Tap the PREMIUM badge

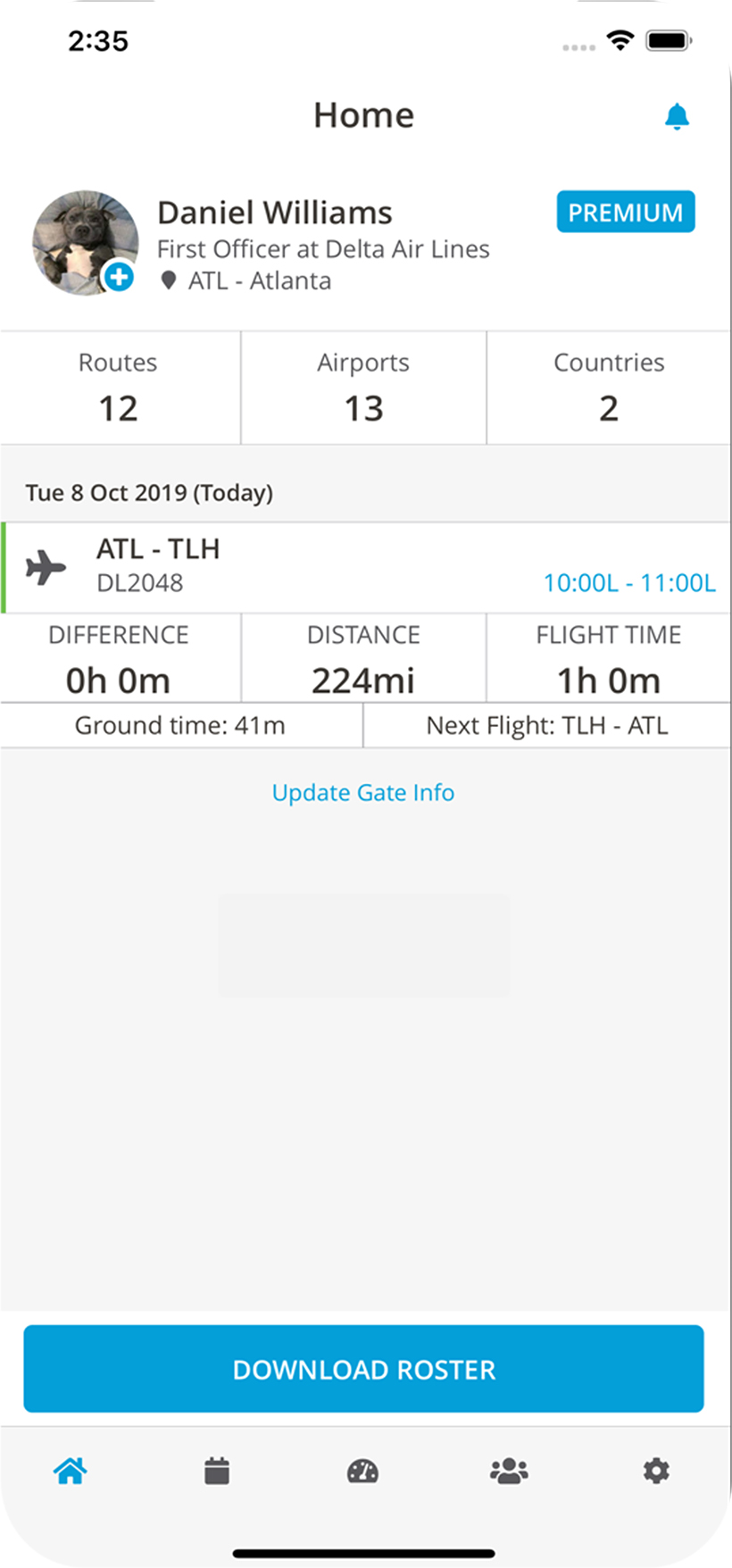[626, 212]
